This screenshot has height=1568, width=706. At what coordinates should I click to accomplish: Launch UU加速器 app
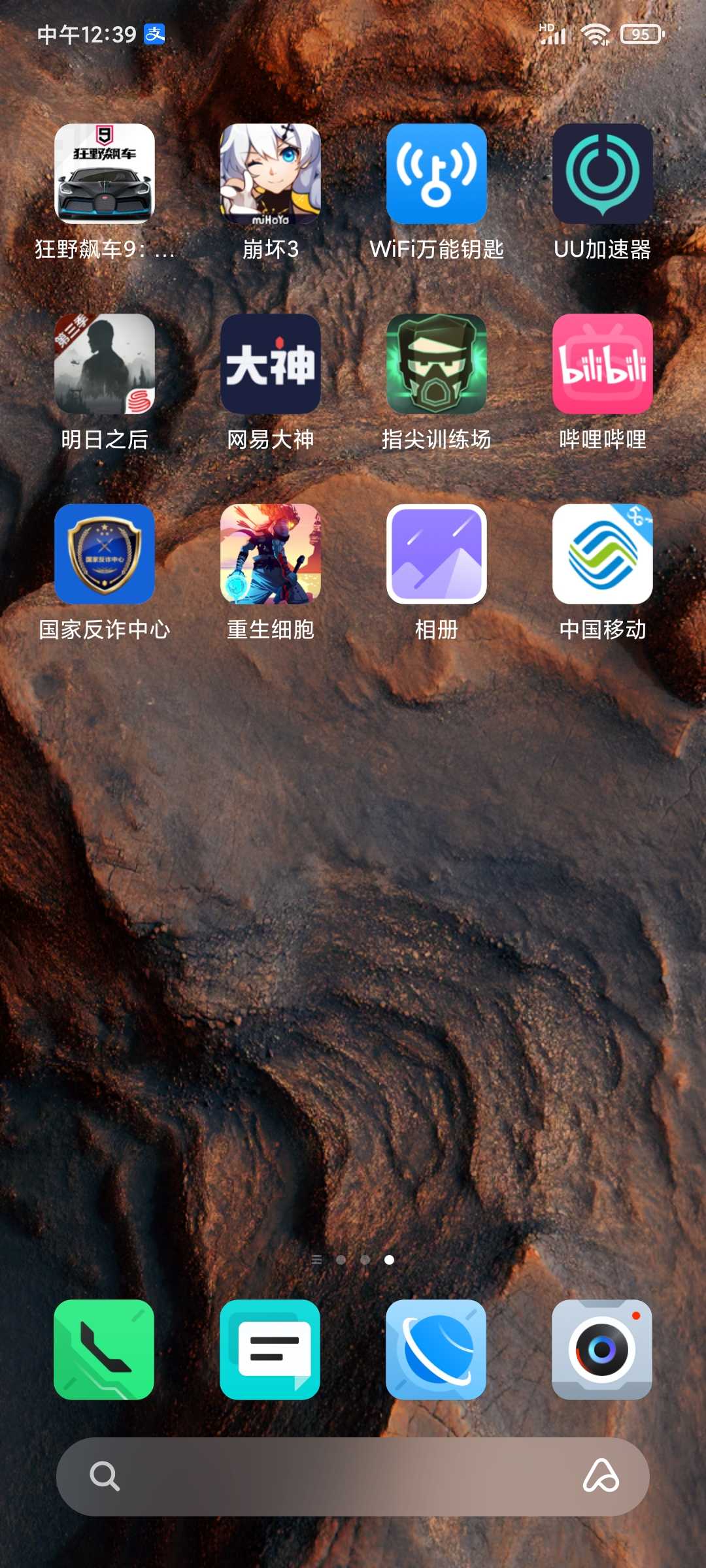click(602, 174)
